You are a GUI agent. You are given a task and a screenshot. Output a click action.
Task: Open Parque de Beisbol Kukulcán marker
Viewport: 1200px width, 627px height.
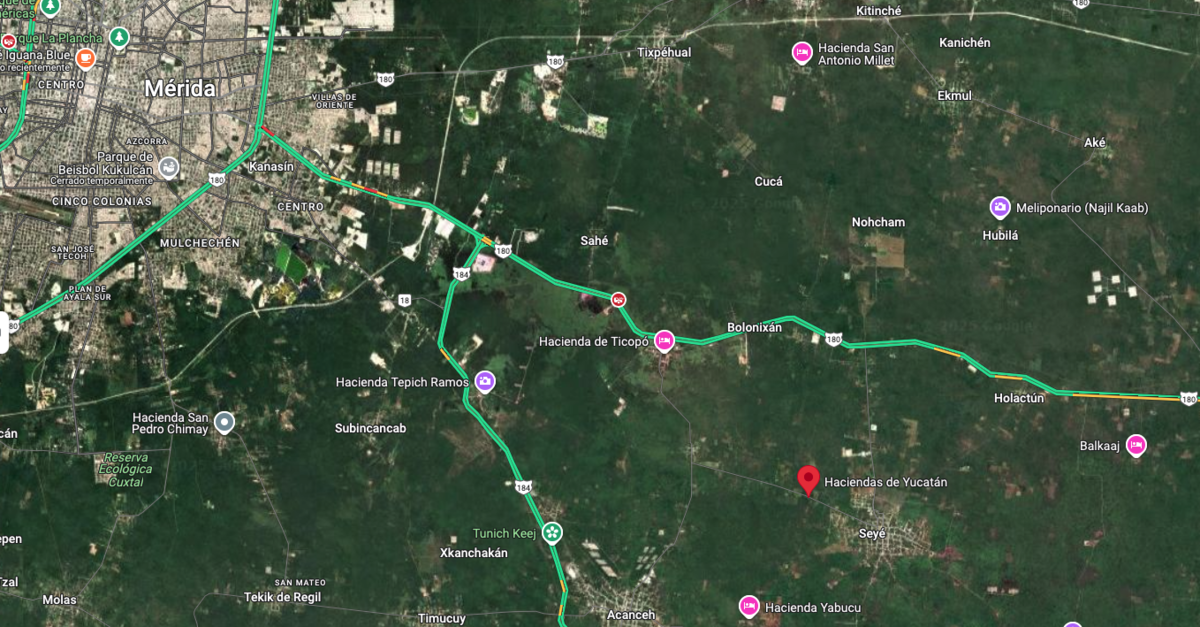(169, 166)
